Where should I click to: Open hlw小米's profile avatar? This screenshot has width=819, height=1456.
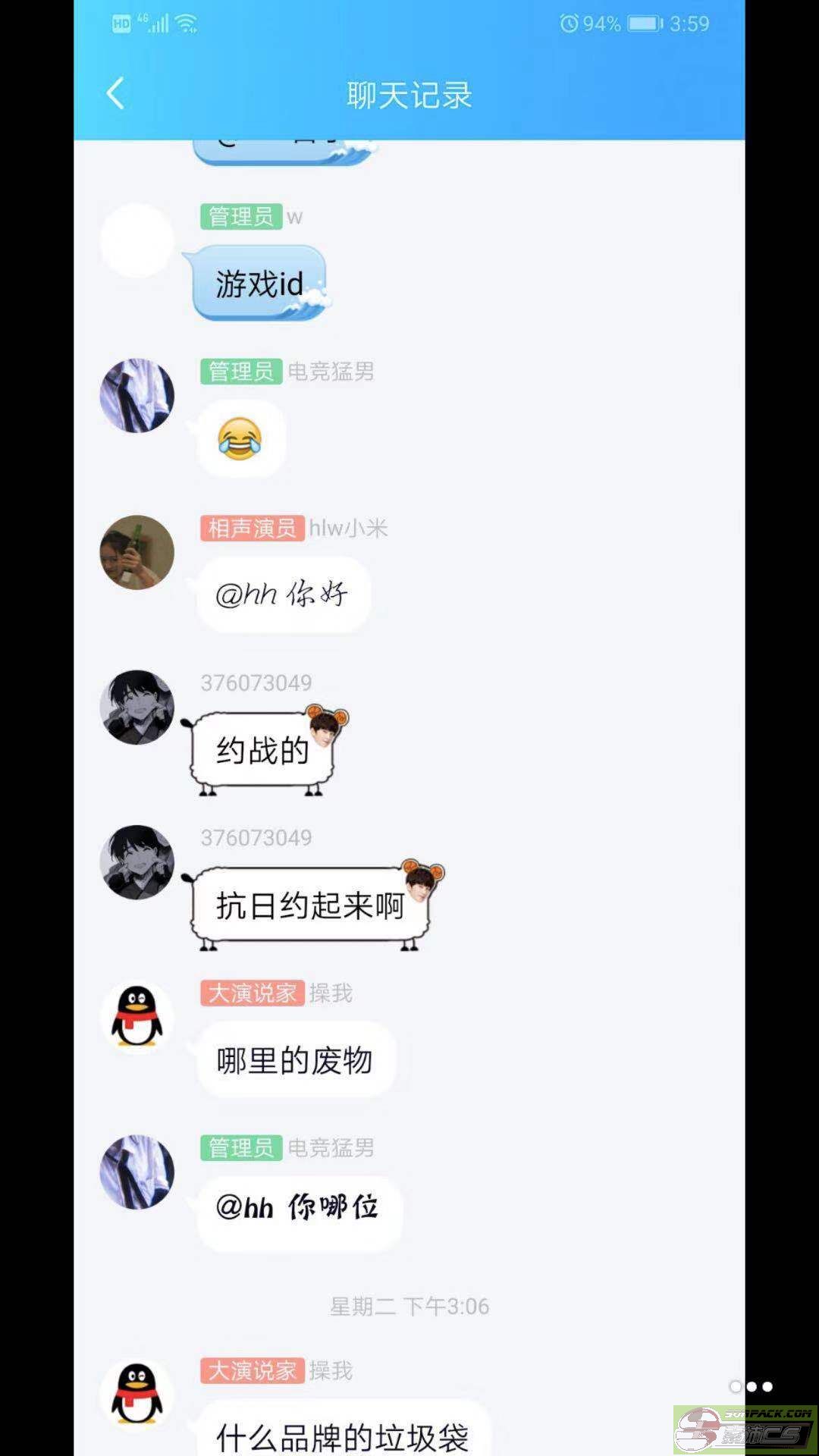coord(137,552)
